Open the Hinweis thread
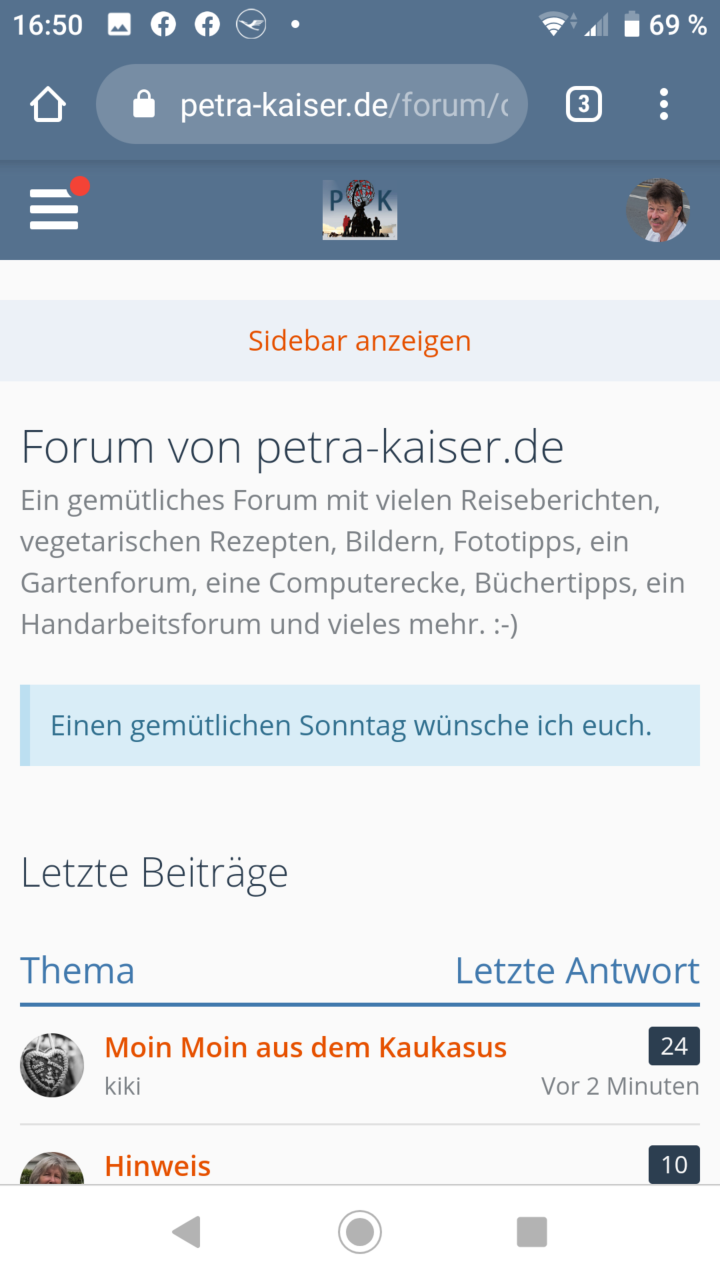Screen dimensions: 720x1280 (x=158, y=1166)
